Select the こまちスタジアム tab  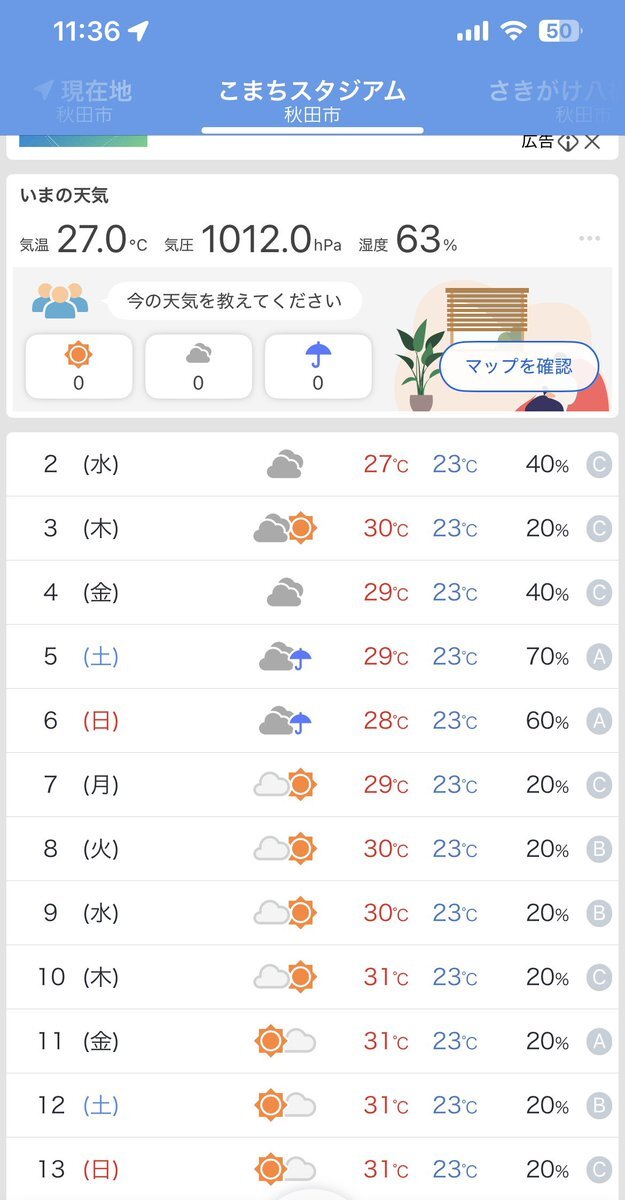[312, 101]
